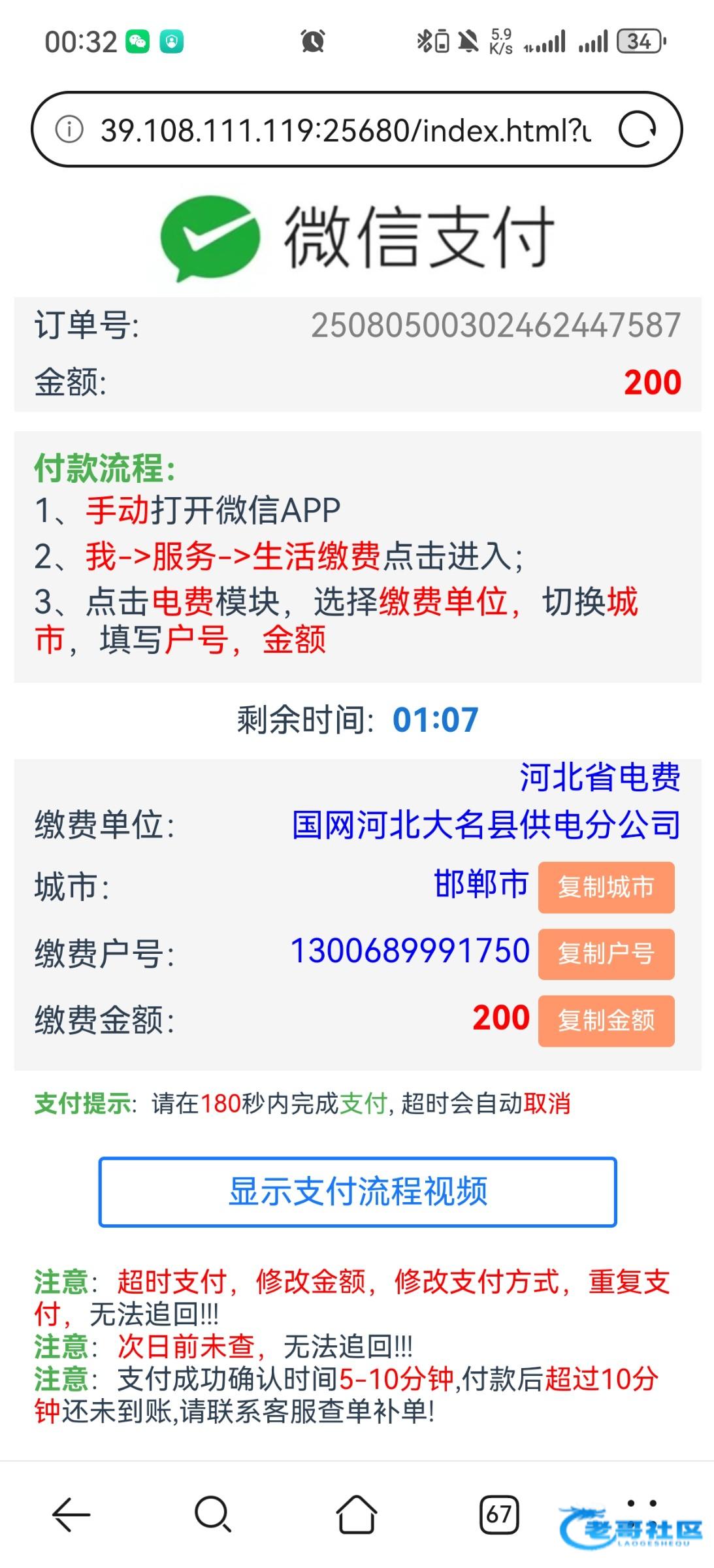714x1568 pixels.
Task: Copy the city with 复制城市
Action: [606, 887]
